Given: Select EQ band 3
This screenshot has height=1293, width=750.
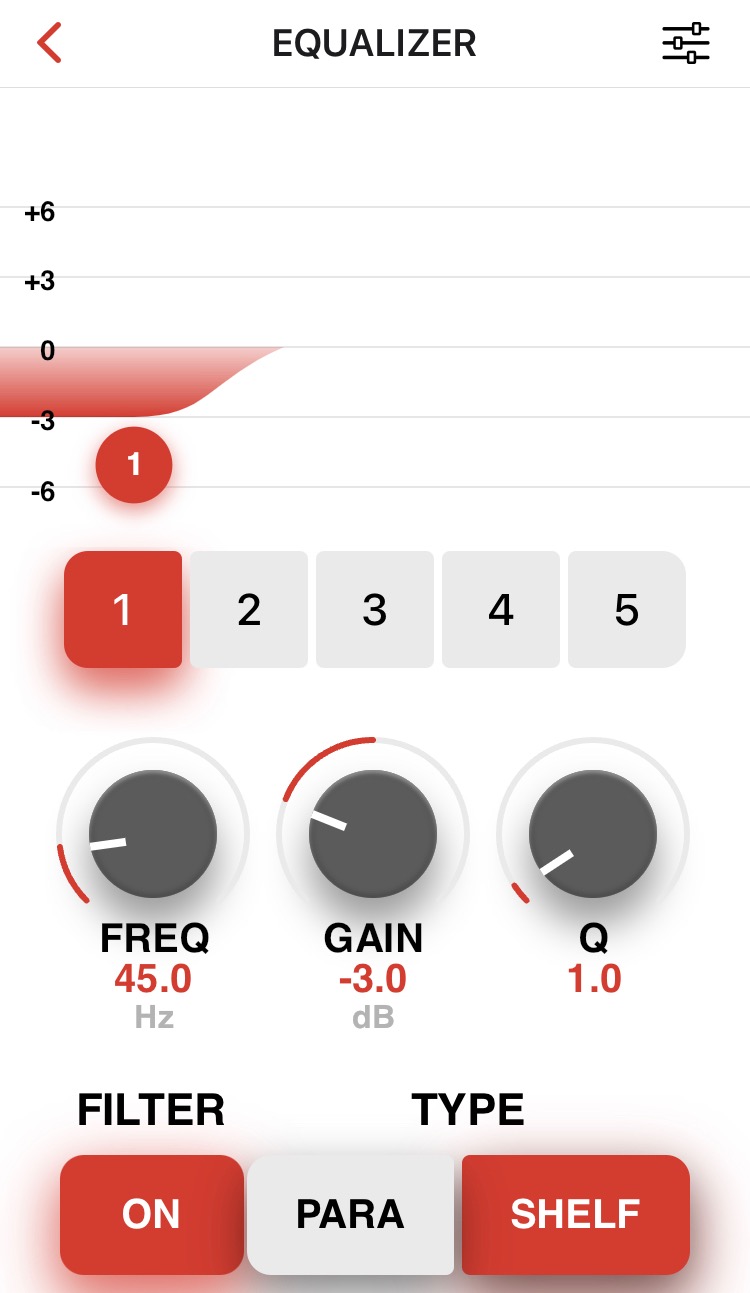Looking at the screenshot, I should tap(375, 609).
